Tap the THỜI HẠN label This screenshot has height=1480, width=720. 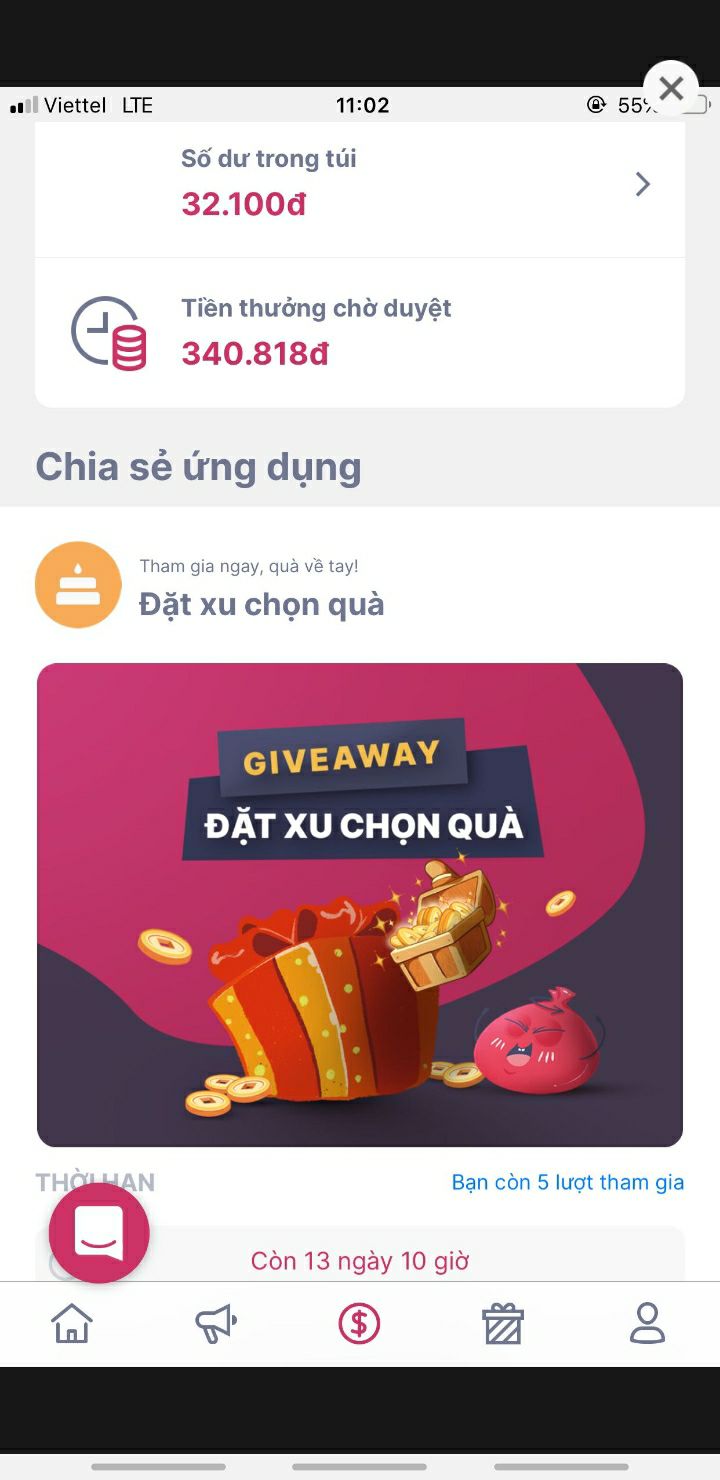[x=95, y=1182]
